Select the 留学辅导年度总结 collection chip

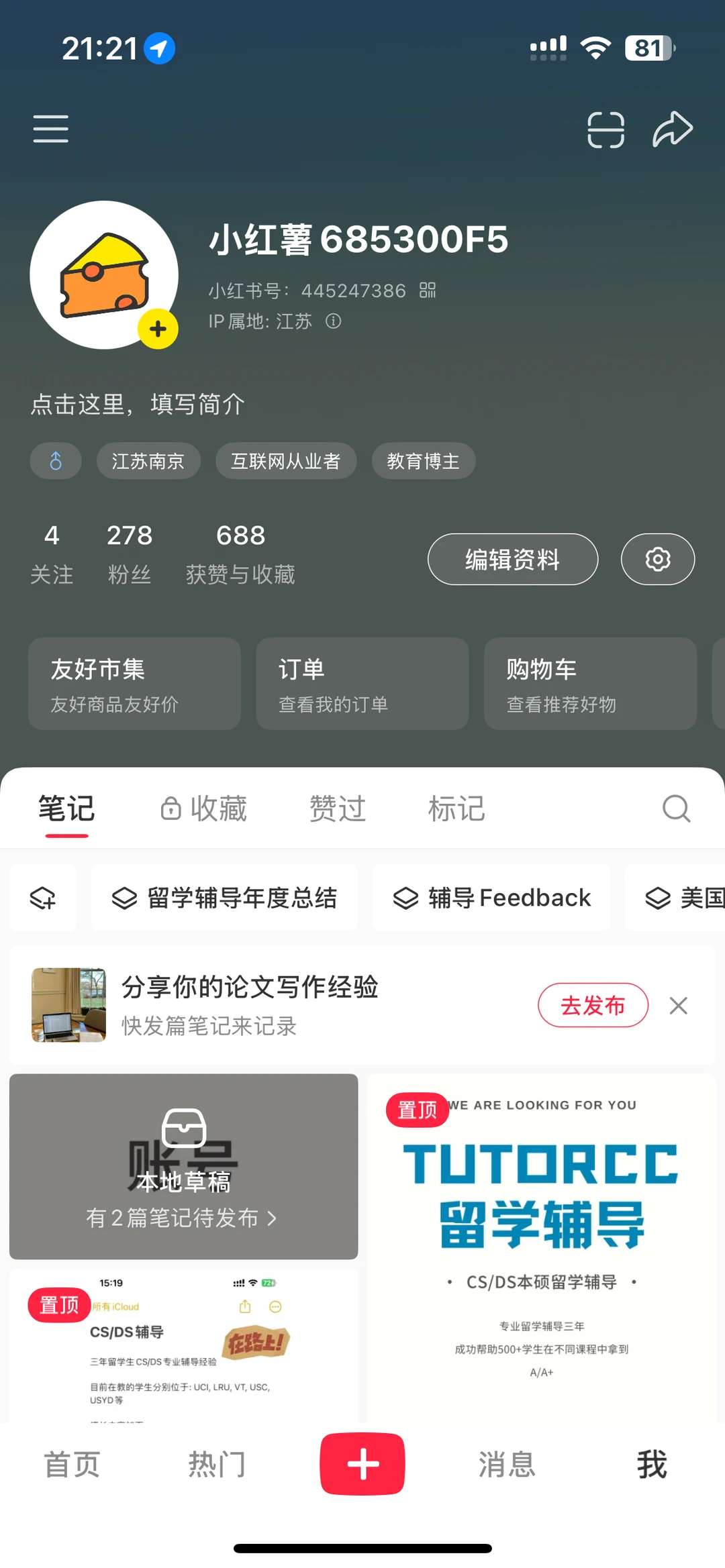click(224, 897)
